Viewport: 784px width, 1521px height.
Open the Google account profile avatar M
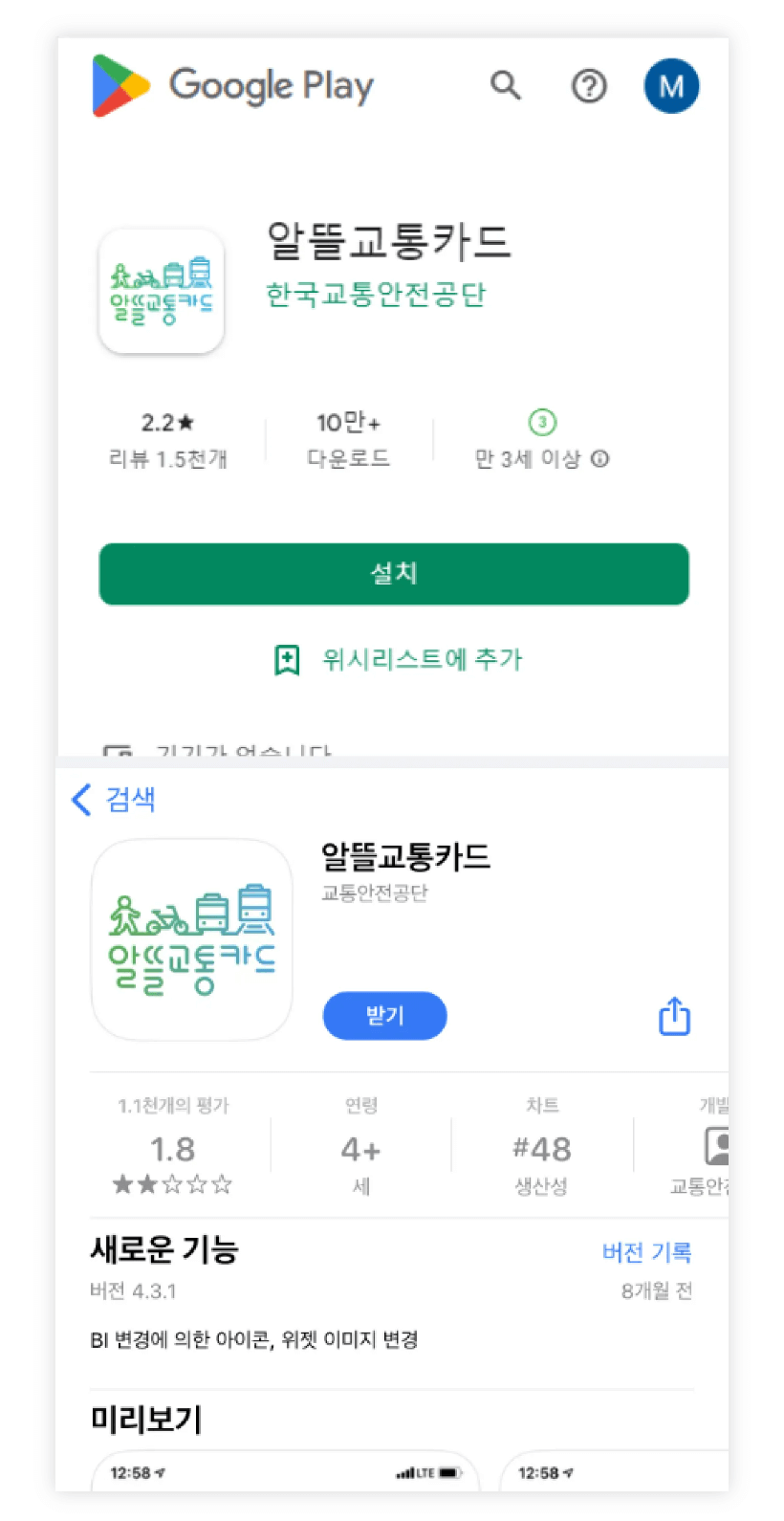point(671,85)
